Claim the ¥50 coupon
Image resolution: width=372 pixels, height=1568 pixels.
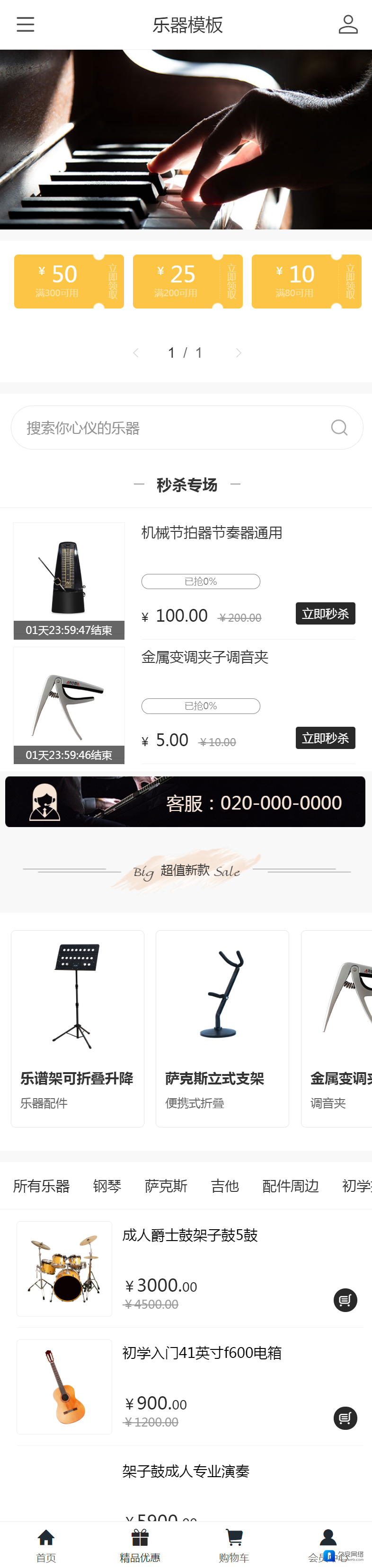click(x=112, y=281)
